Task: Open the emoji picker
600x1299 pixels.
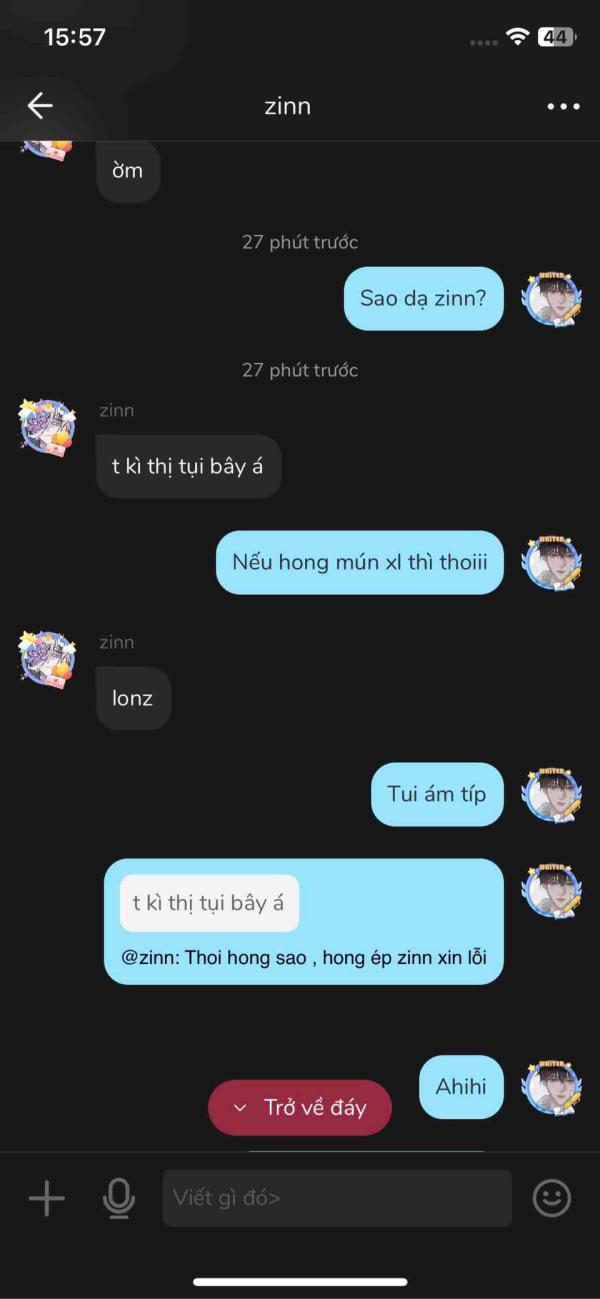Action: 552,1197
